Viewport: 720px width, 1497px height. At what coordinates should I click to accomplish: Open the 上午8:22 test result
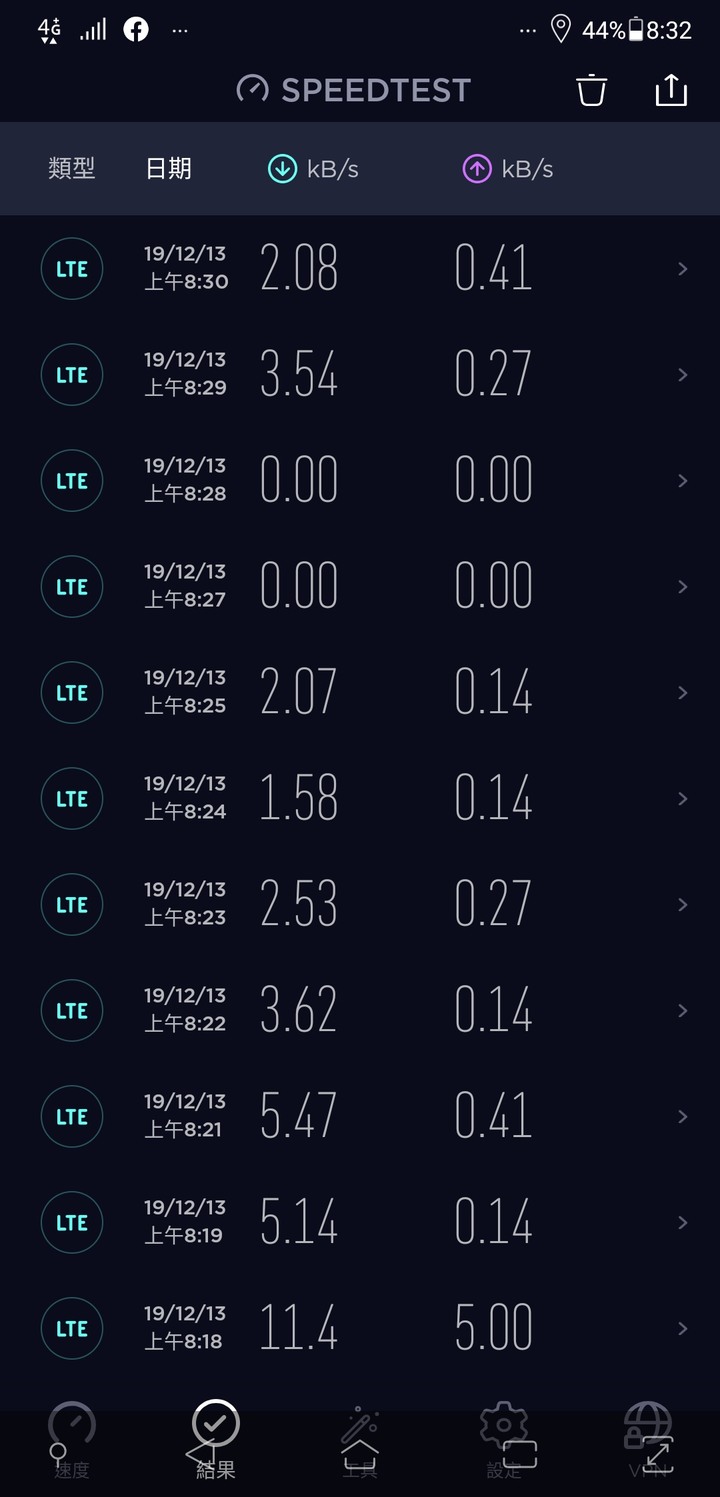(360, 1010)
